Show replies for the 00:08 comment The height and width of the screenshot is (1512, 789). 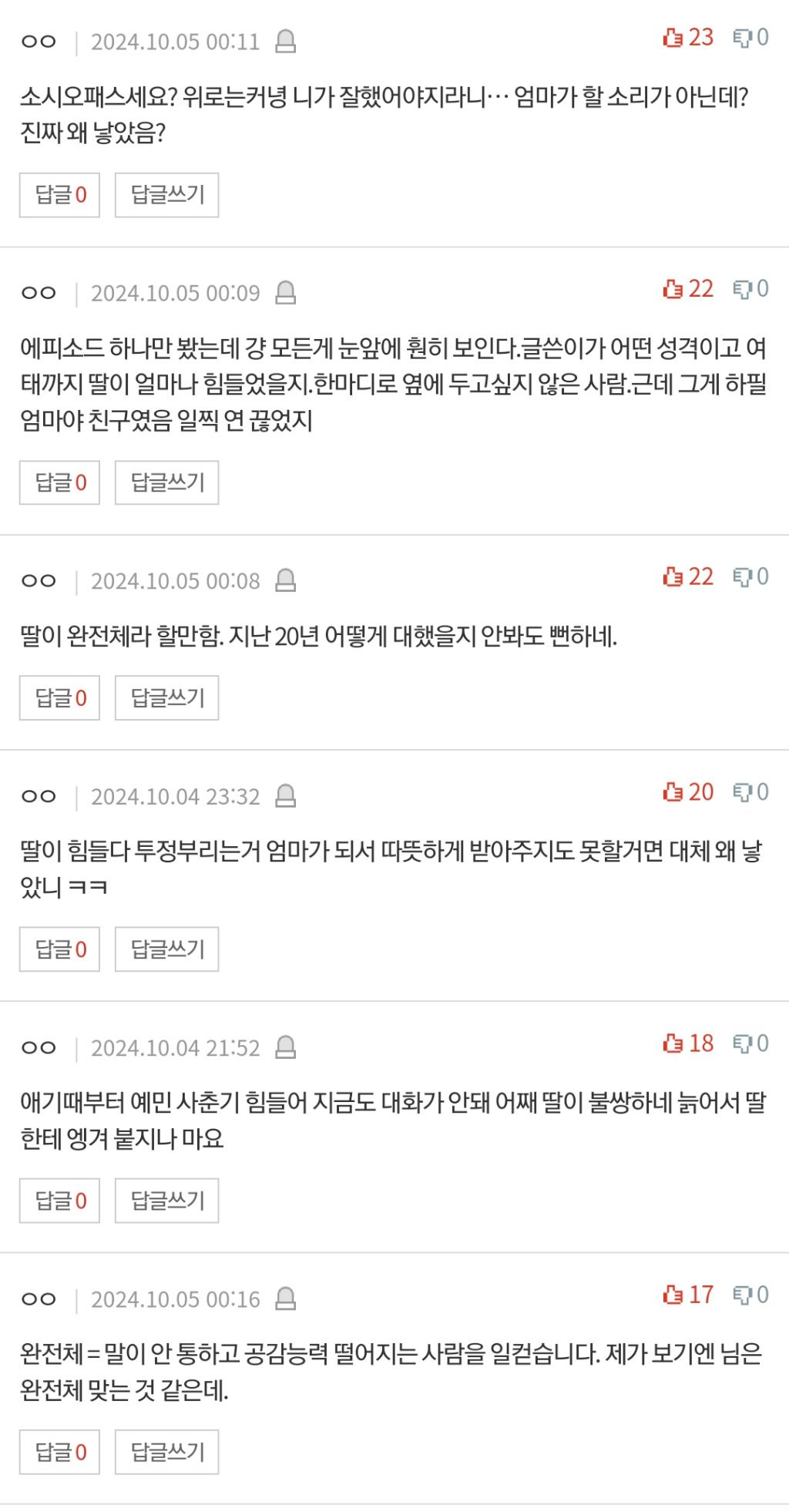pos(60,698)
